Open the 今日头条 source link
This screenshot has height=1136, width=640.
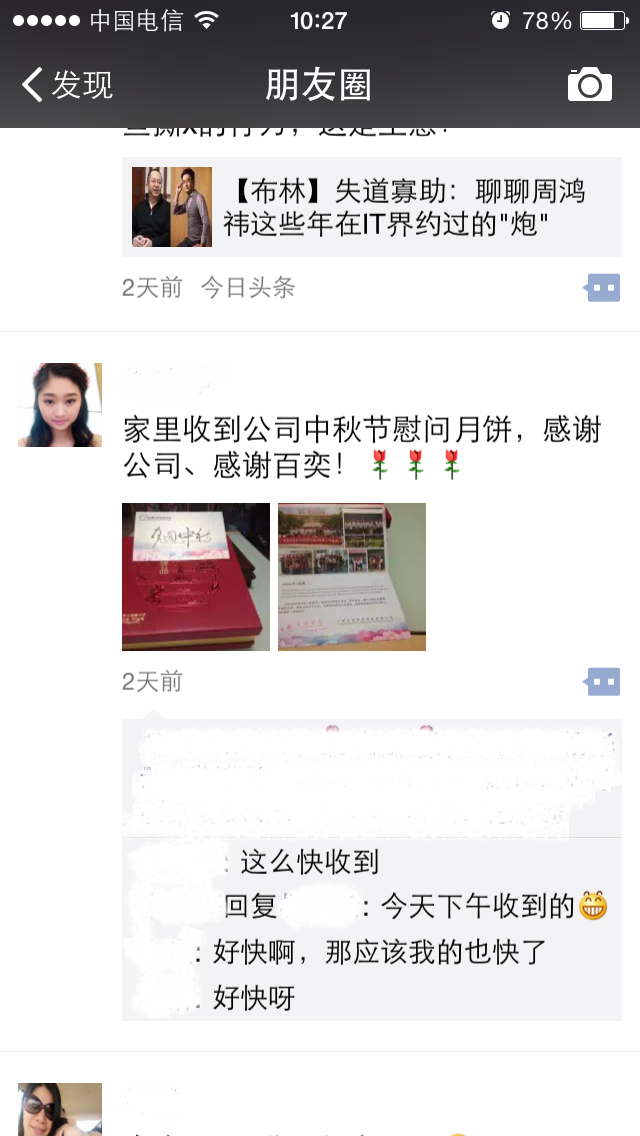(248, 288)
